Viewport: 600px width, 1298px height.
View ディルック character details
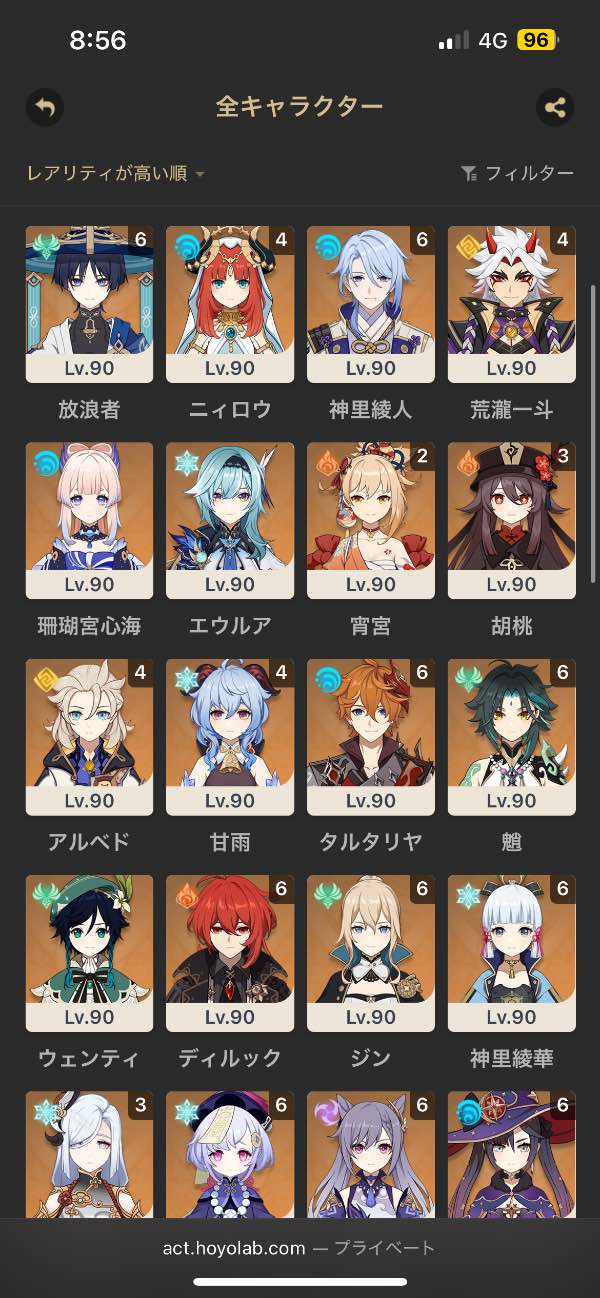tap(230, 953)
